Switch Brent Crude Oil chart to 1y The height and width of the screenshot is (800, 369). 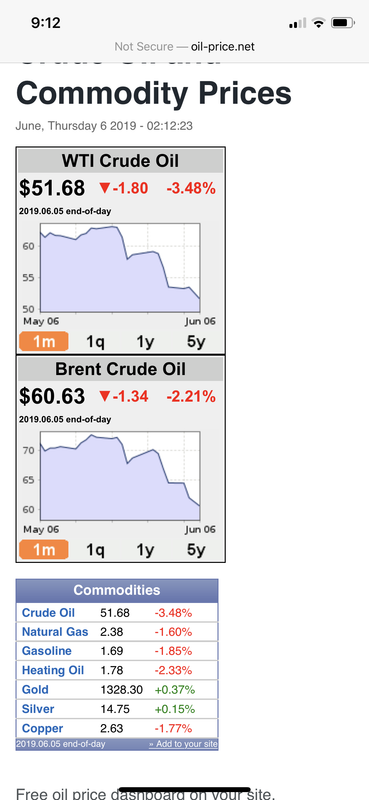(145, 549)
